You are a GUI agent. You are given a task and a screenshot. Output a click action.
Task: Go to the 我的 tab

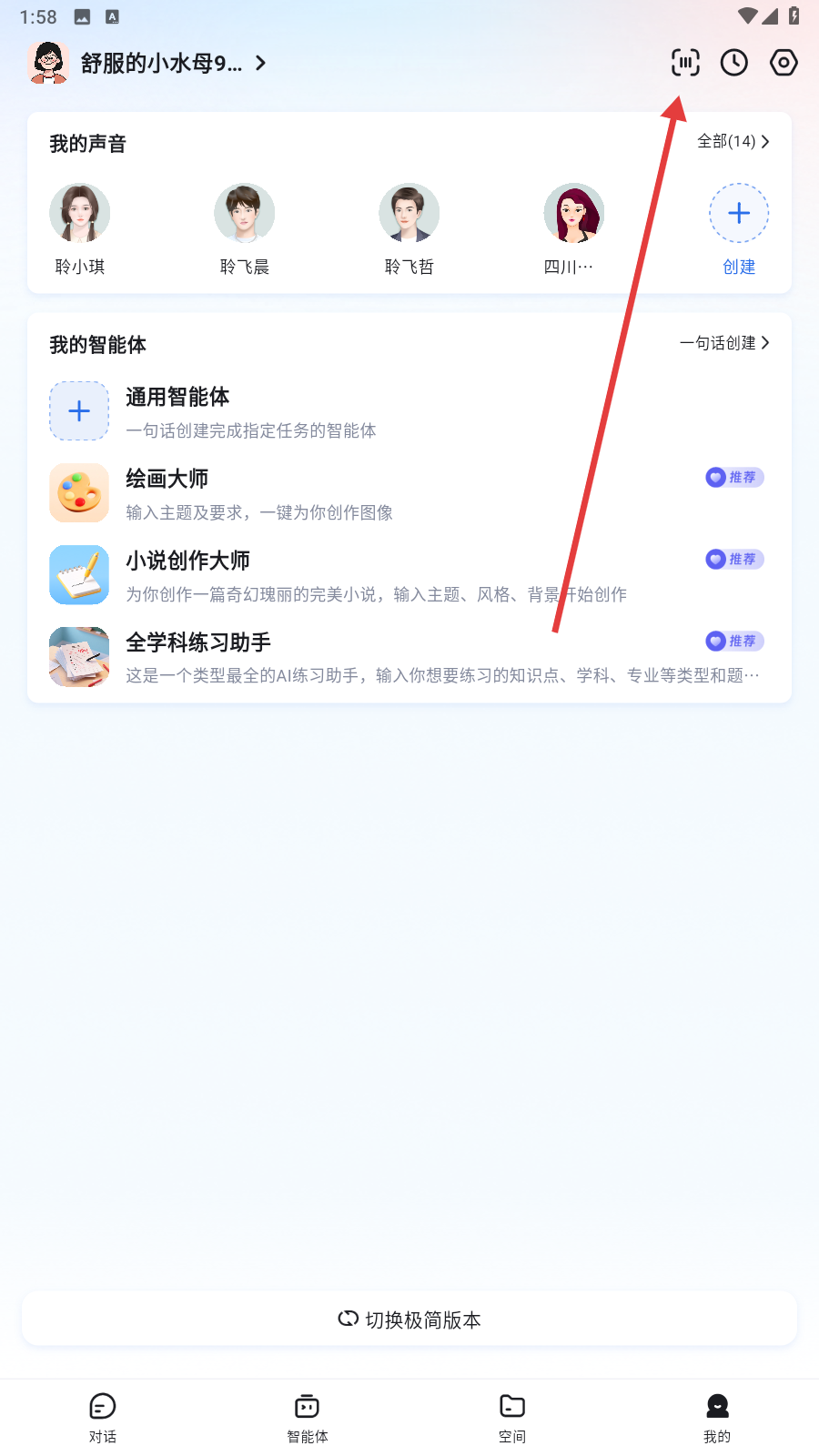717,1417
